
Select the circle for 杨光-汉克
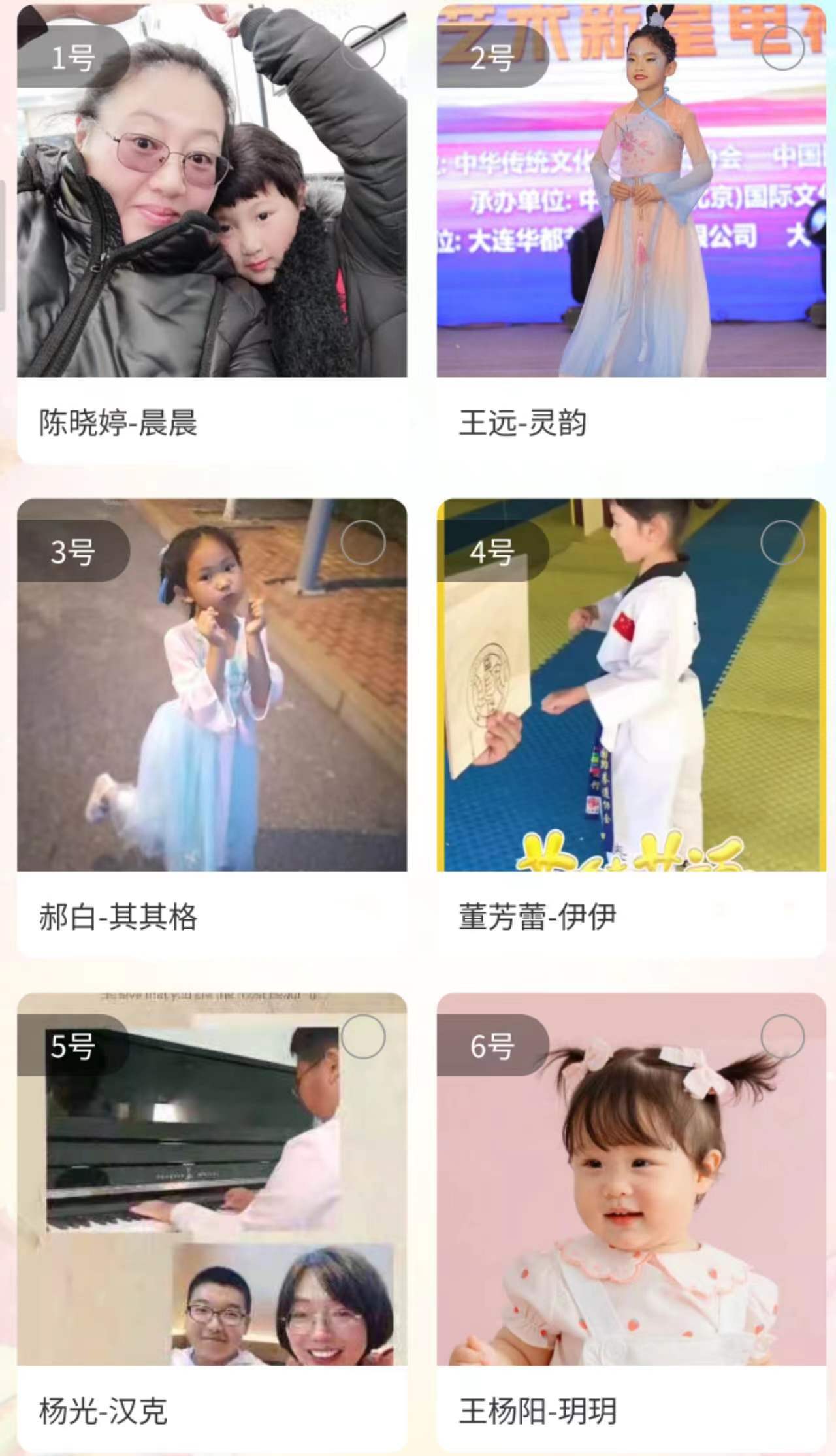(x=363, y=1036)
